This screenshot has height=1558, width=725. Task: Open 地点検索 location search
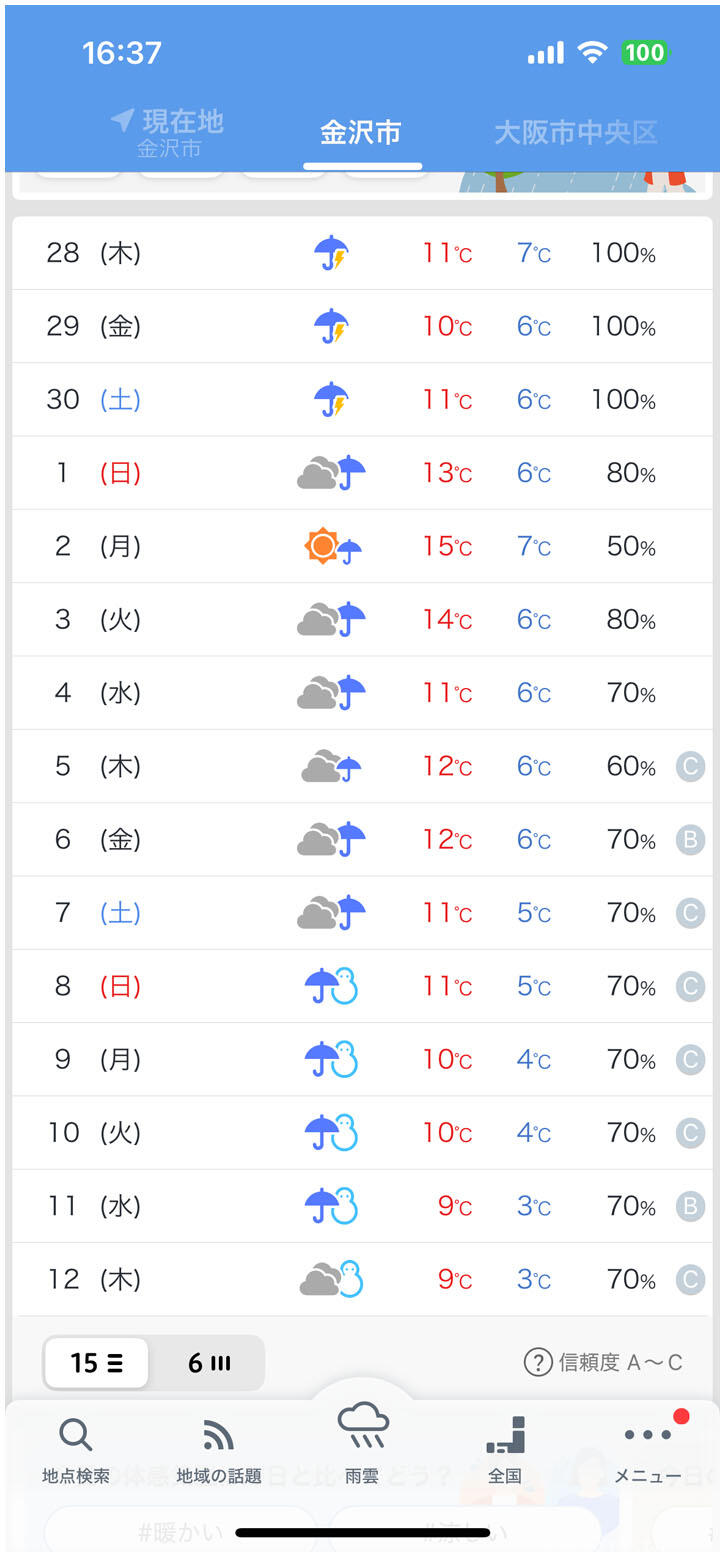click(76, 1450)
